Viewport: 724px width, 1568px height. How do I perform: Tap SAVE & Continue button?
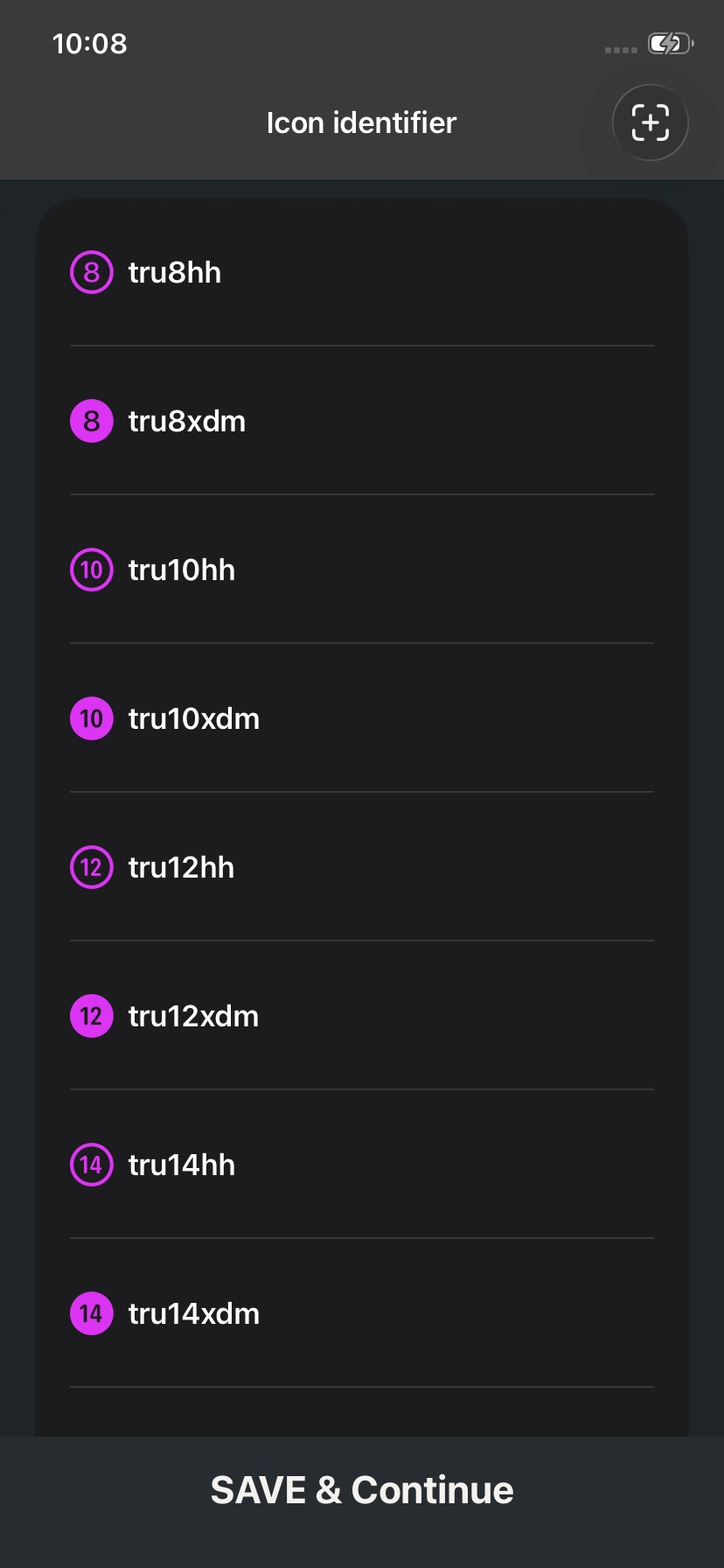pyautogui.click(x=362, y=1490)
